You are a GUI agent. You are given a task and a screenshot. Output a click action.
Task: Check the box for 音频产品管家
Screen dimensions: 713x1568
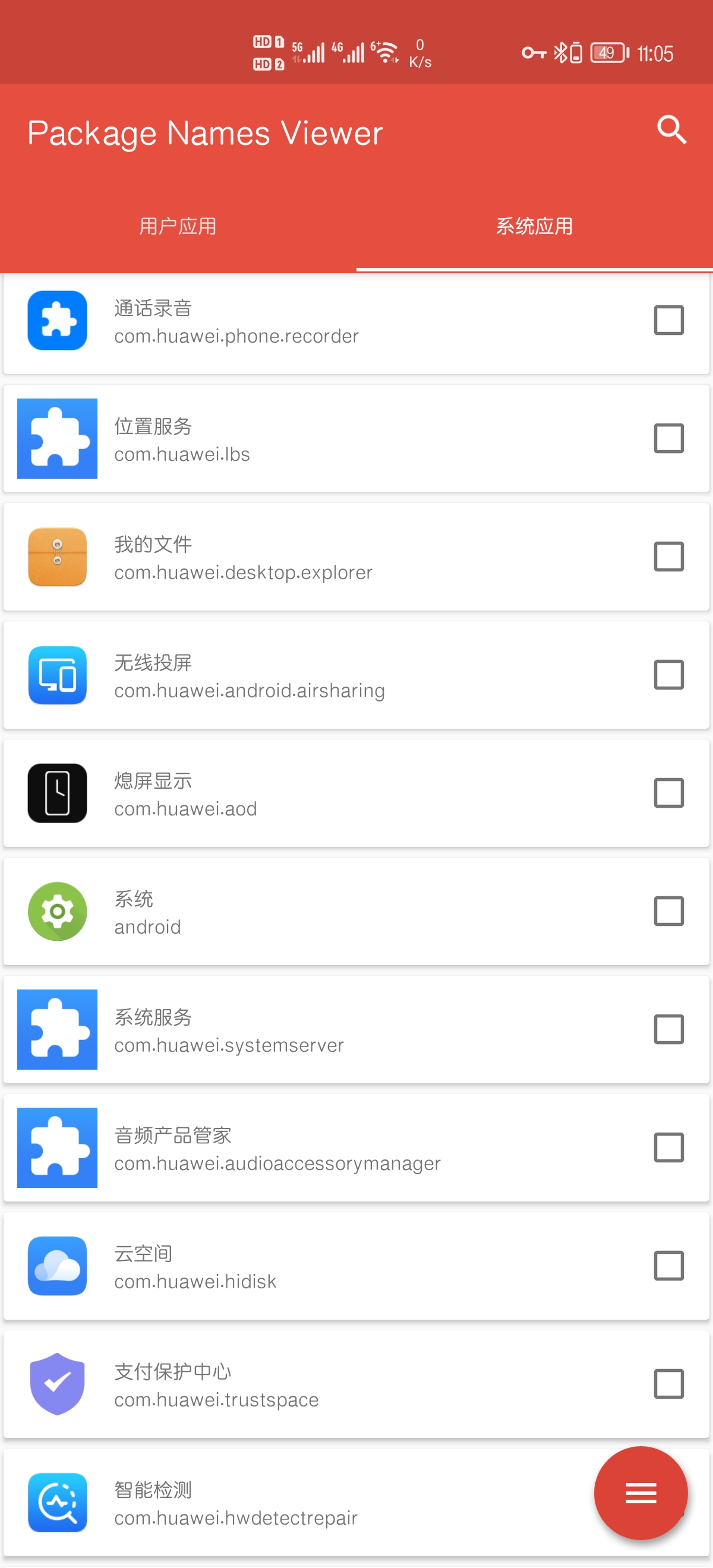[668, 1147]
